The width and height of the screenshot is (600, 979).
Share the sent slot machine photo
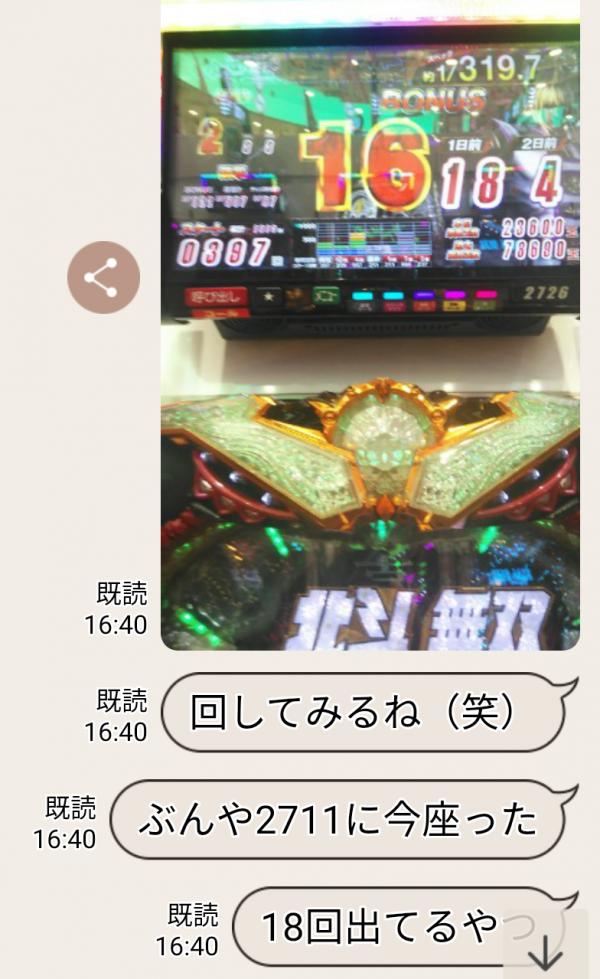(103, 277)
